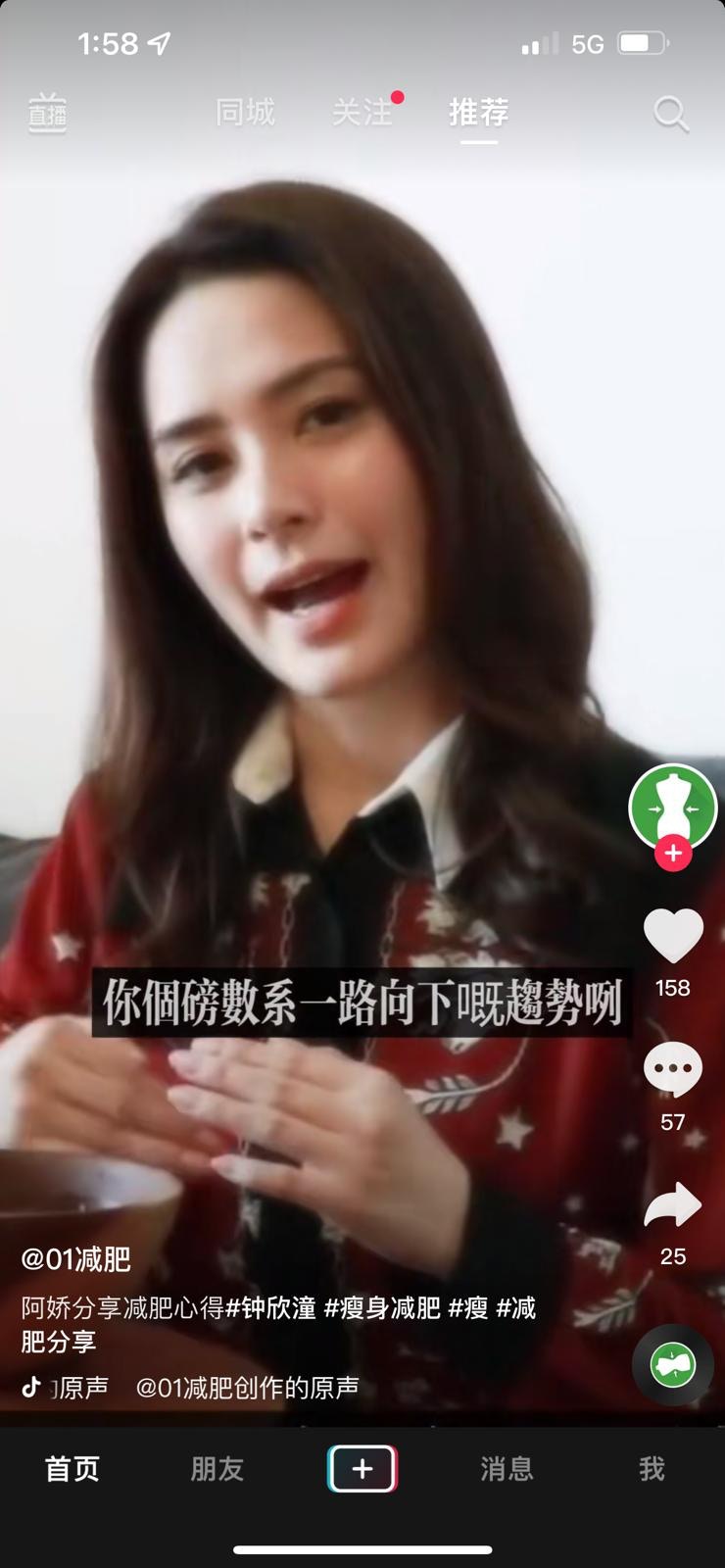The width and height of the screenshot is (725, 1568).
Task: Open the @01减肥 username
Action: [75, 1259]
